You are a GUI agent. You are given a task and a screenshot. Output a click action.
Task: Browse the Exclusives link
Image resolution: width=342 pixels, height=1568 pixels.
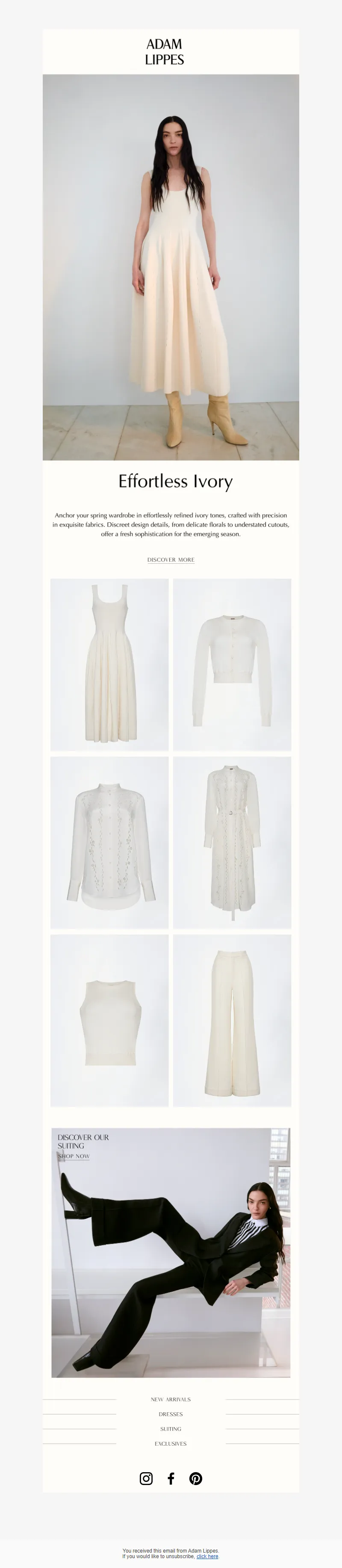171,1443
